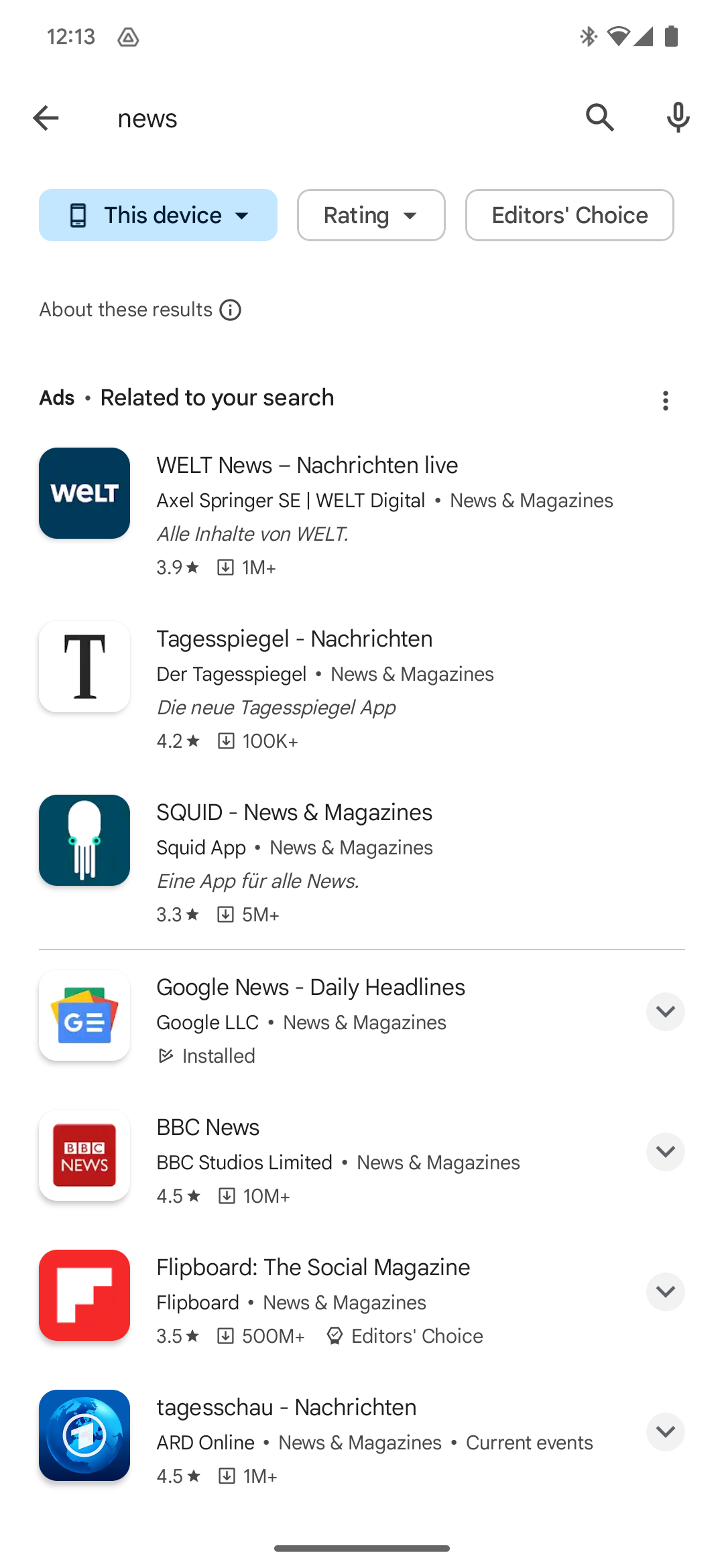Tap the Google News app icon
724x1568 pixels.
click(84, 1015)
